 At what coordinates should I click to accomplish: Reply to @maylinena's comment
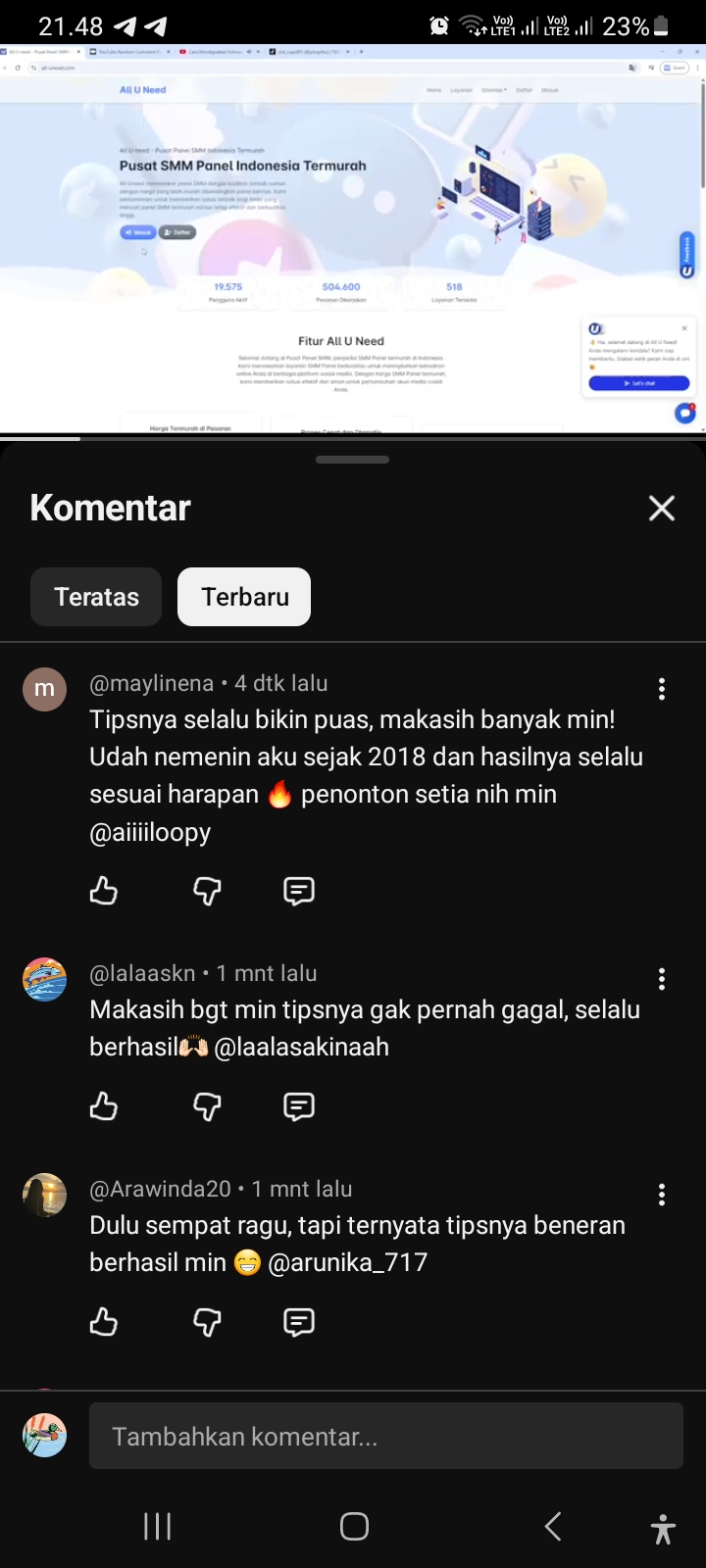[298, 891]
